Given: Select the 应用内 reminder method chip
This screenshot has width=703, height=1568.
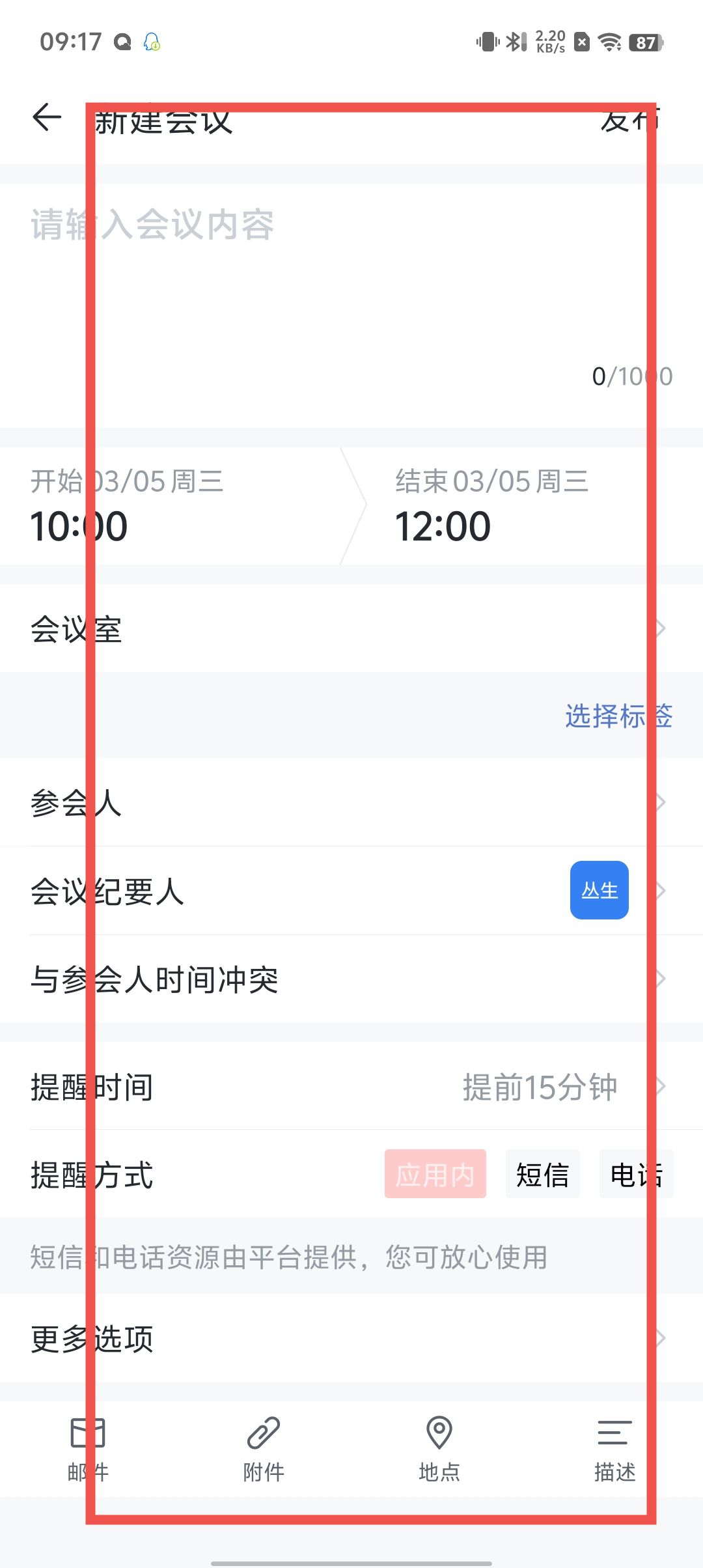Looking at the screenshot, I should [435, 1175].
